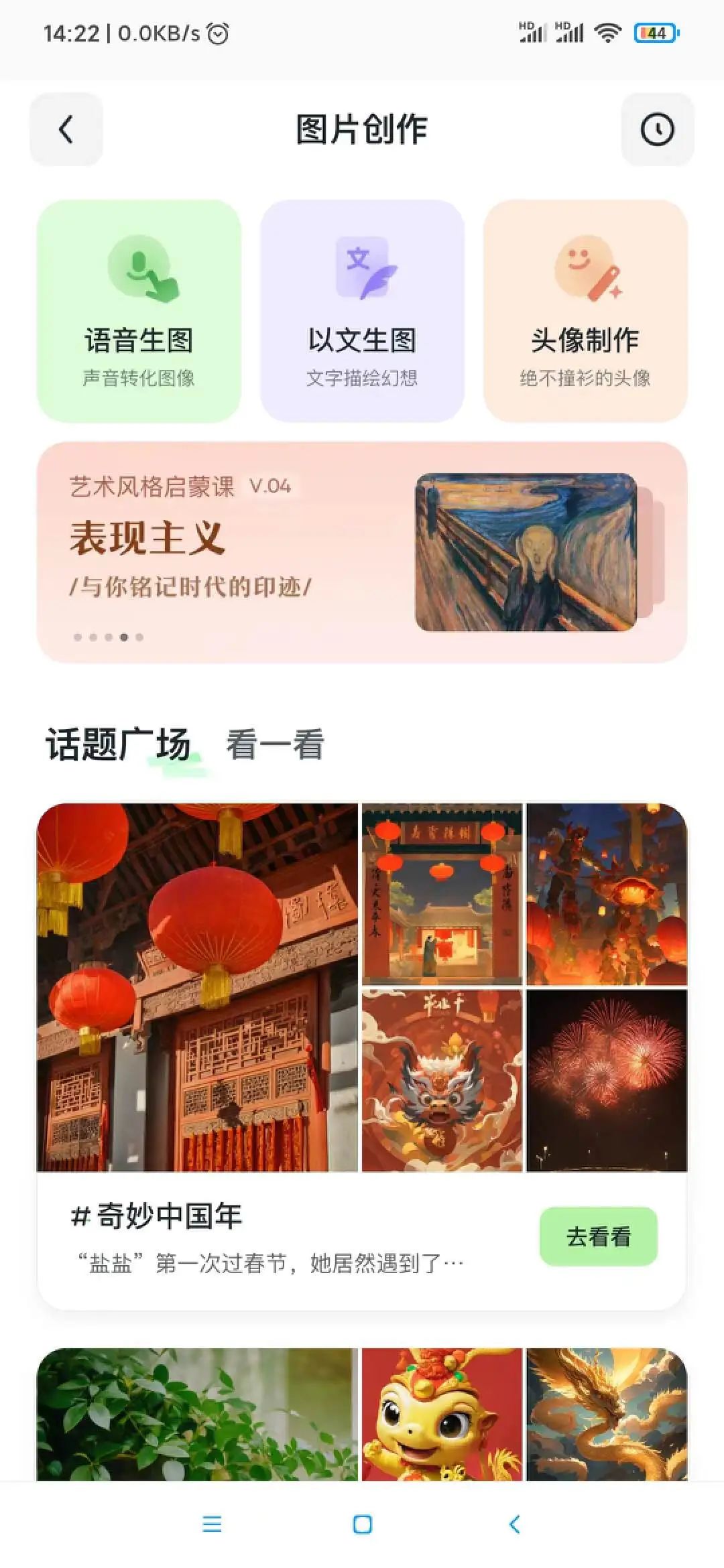Open 以文生图 text-to-image feature
This screenshot has height=1568, width=724.
click(362, 311)
